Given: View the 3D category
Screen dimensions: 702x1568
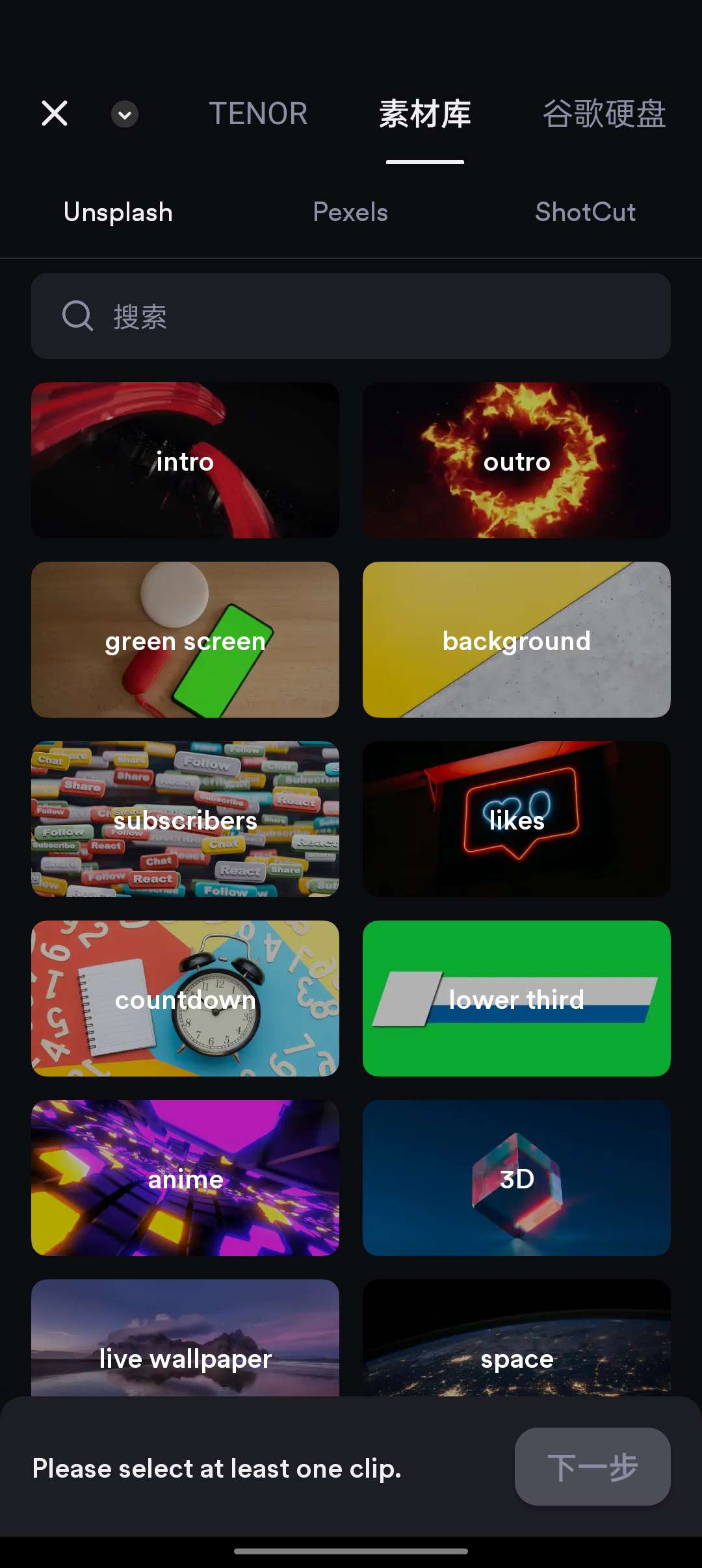Looking at the screenshot, I should (517, 1178).
